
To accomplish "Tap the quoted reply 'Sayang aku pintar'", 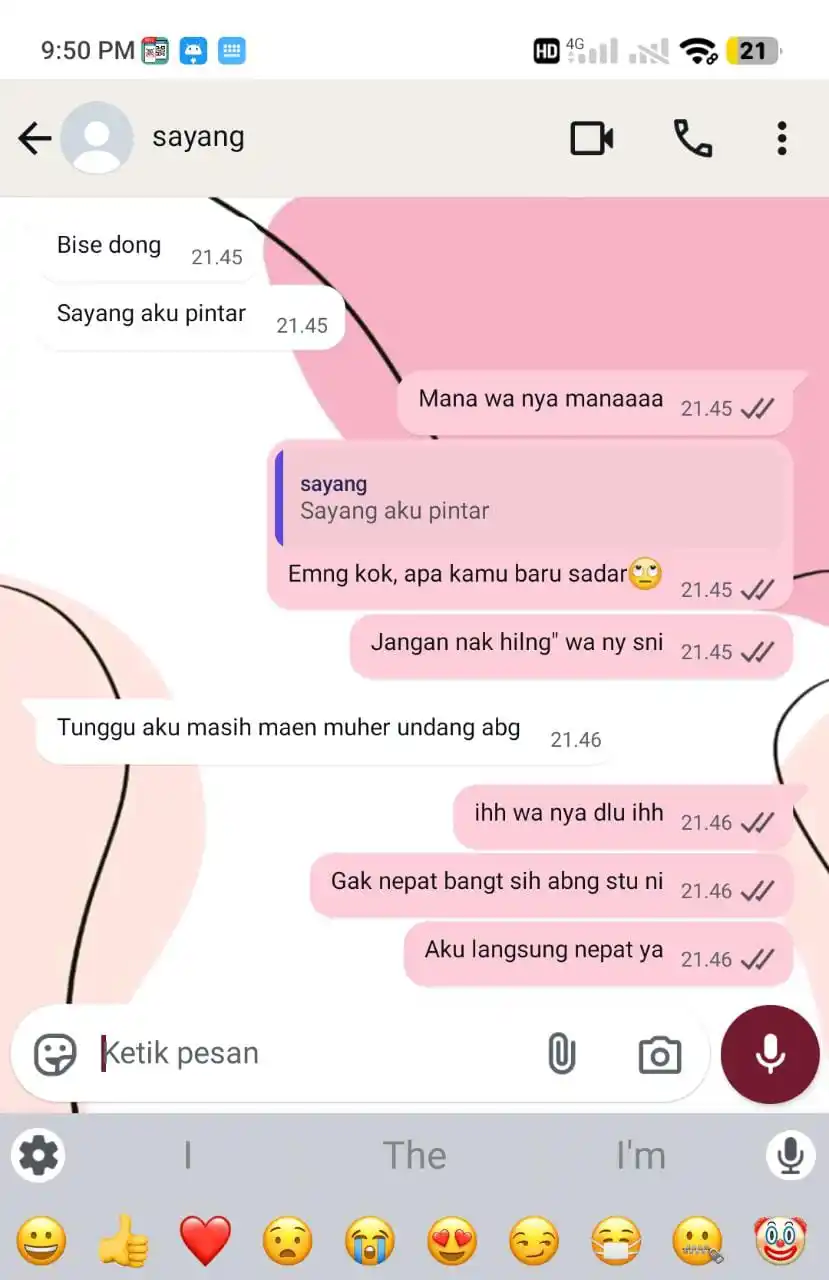I will coord(530,497).
